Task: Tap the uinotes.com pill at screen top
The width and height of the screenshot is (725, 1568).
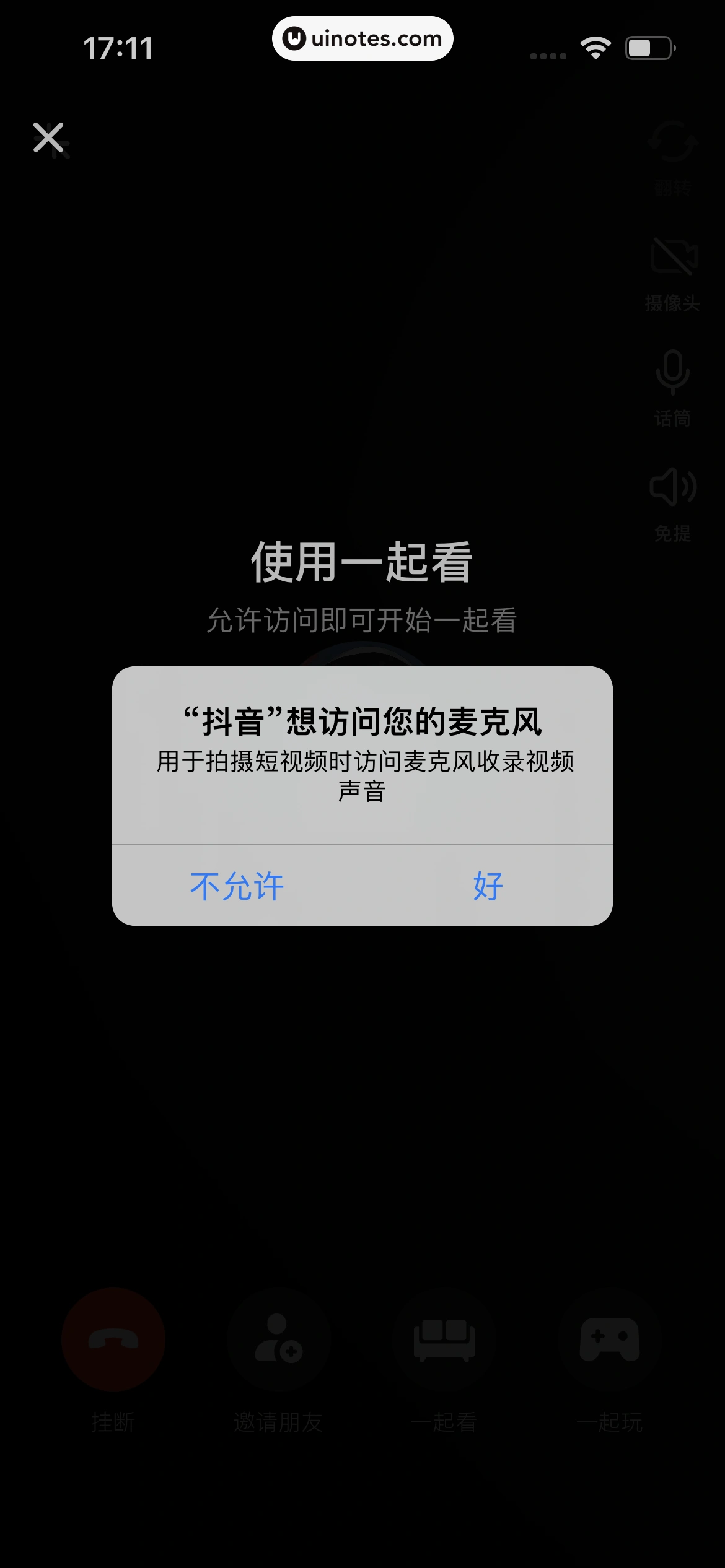Action: coord(362,38)
